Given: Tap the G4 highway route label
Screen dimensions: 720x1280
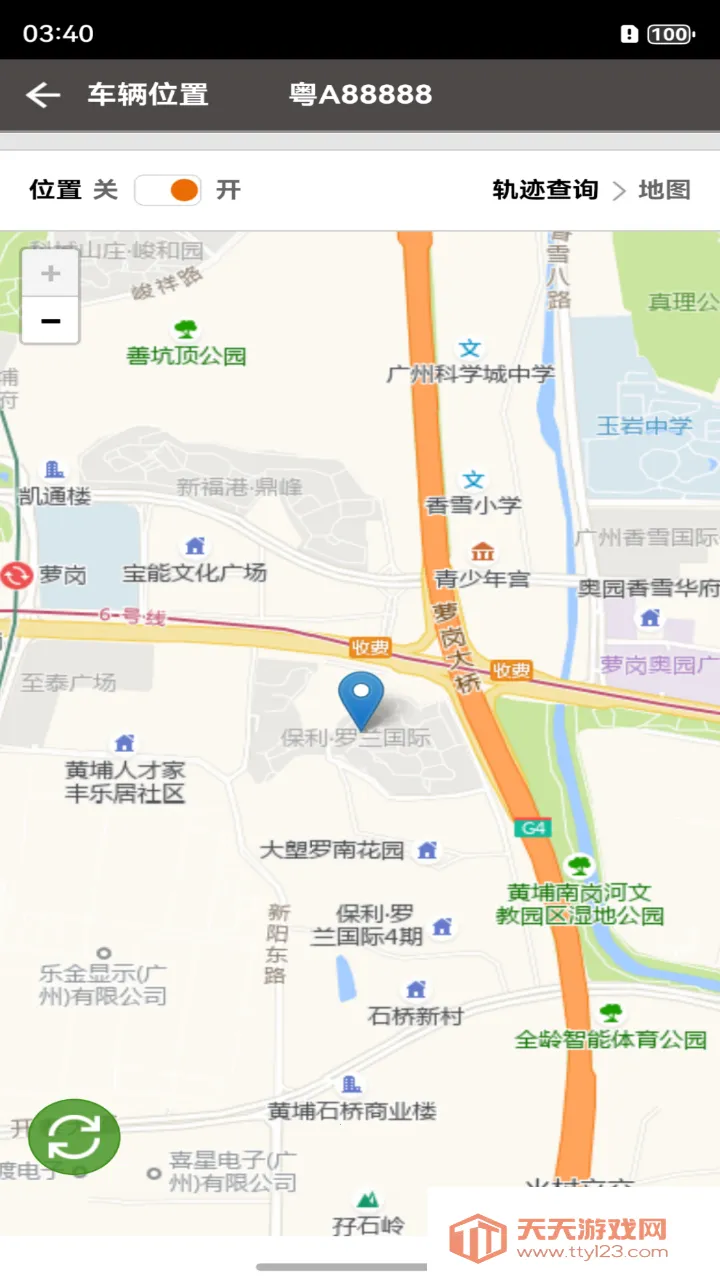Looking at the screenshot, I should tap(535, 828).
